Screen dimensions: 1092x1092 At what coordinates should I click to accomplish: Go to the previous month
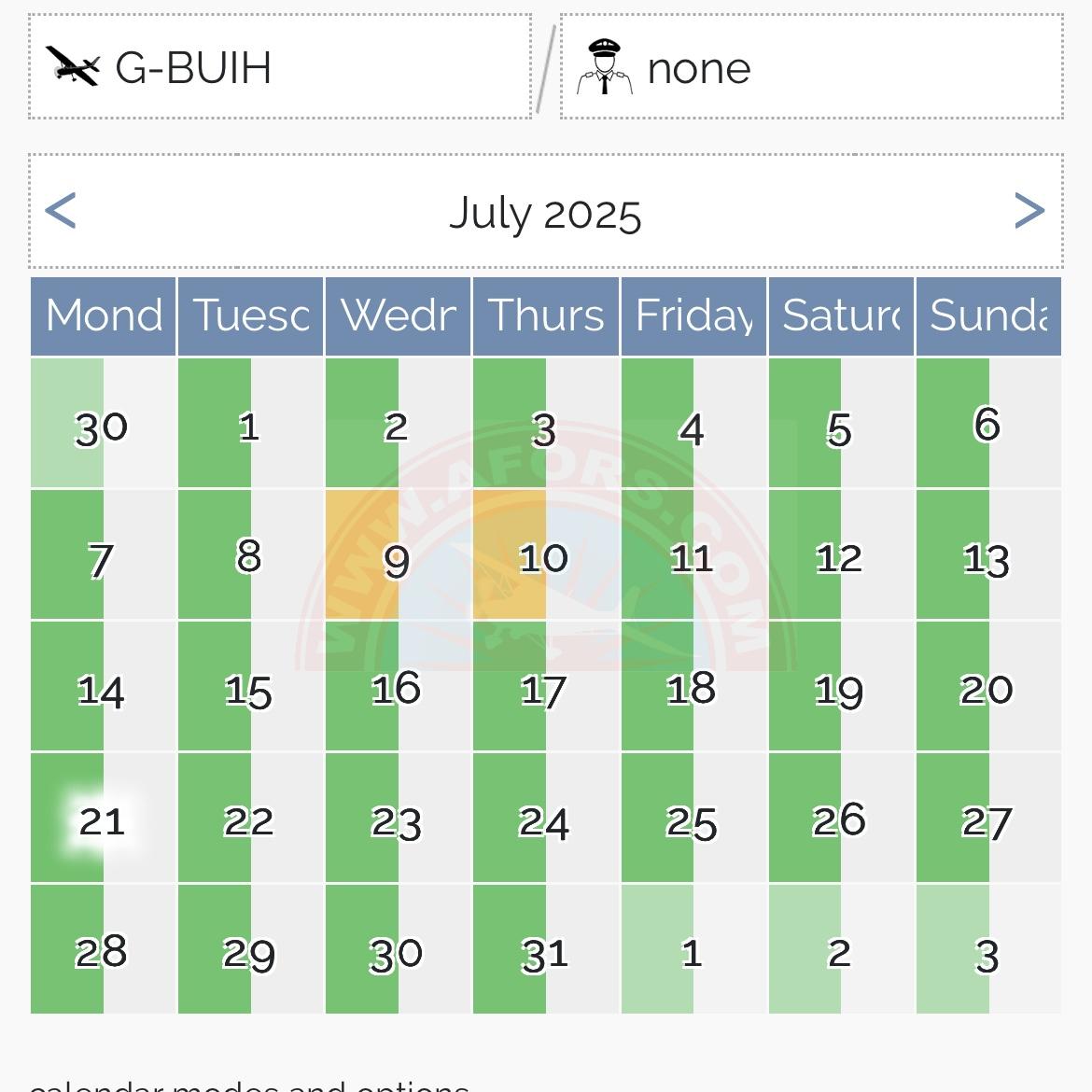[x=61, y=211]
